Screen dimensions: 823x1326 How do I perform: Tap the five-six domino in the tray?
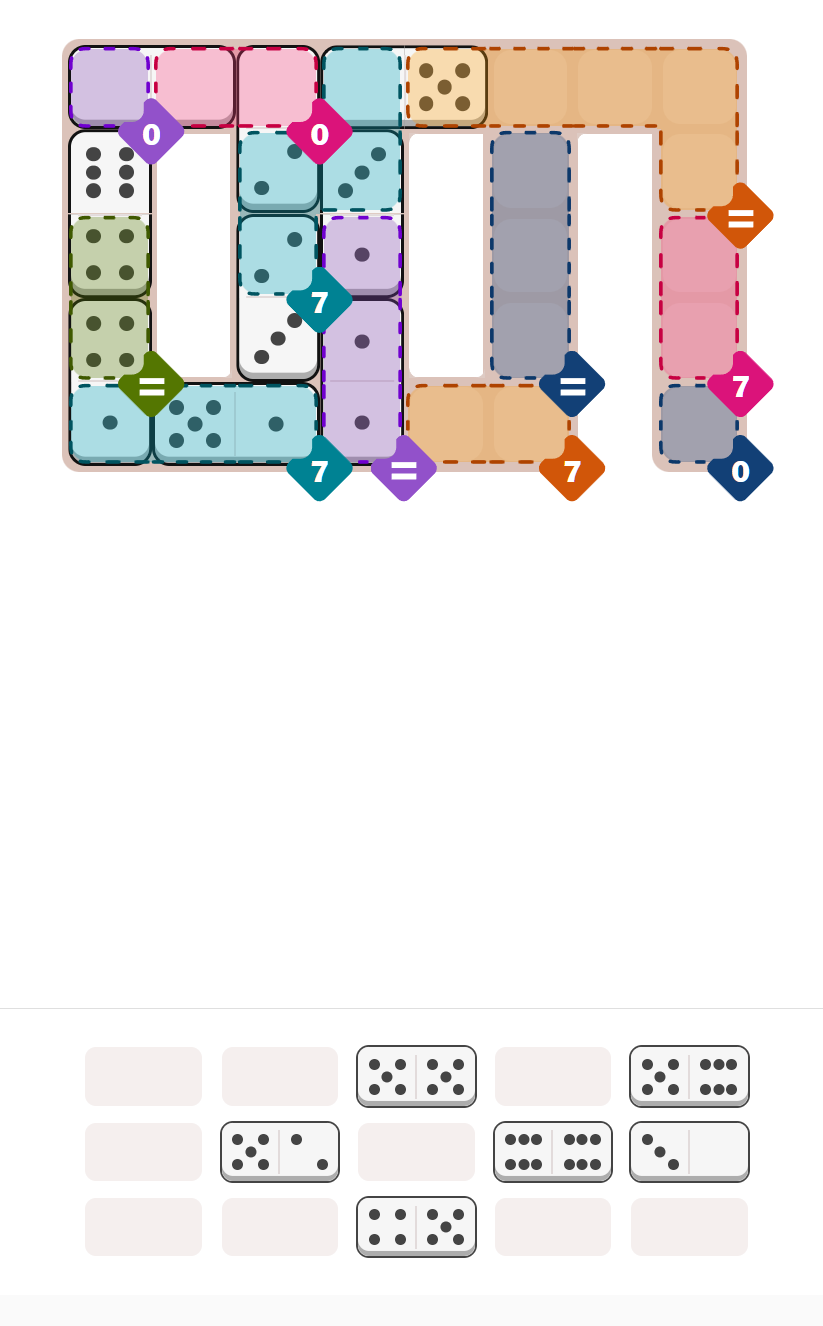point(689,1076)
